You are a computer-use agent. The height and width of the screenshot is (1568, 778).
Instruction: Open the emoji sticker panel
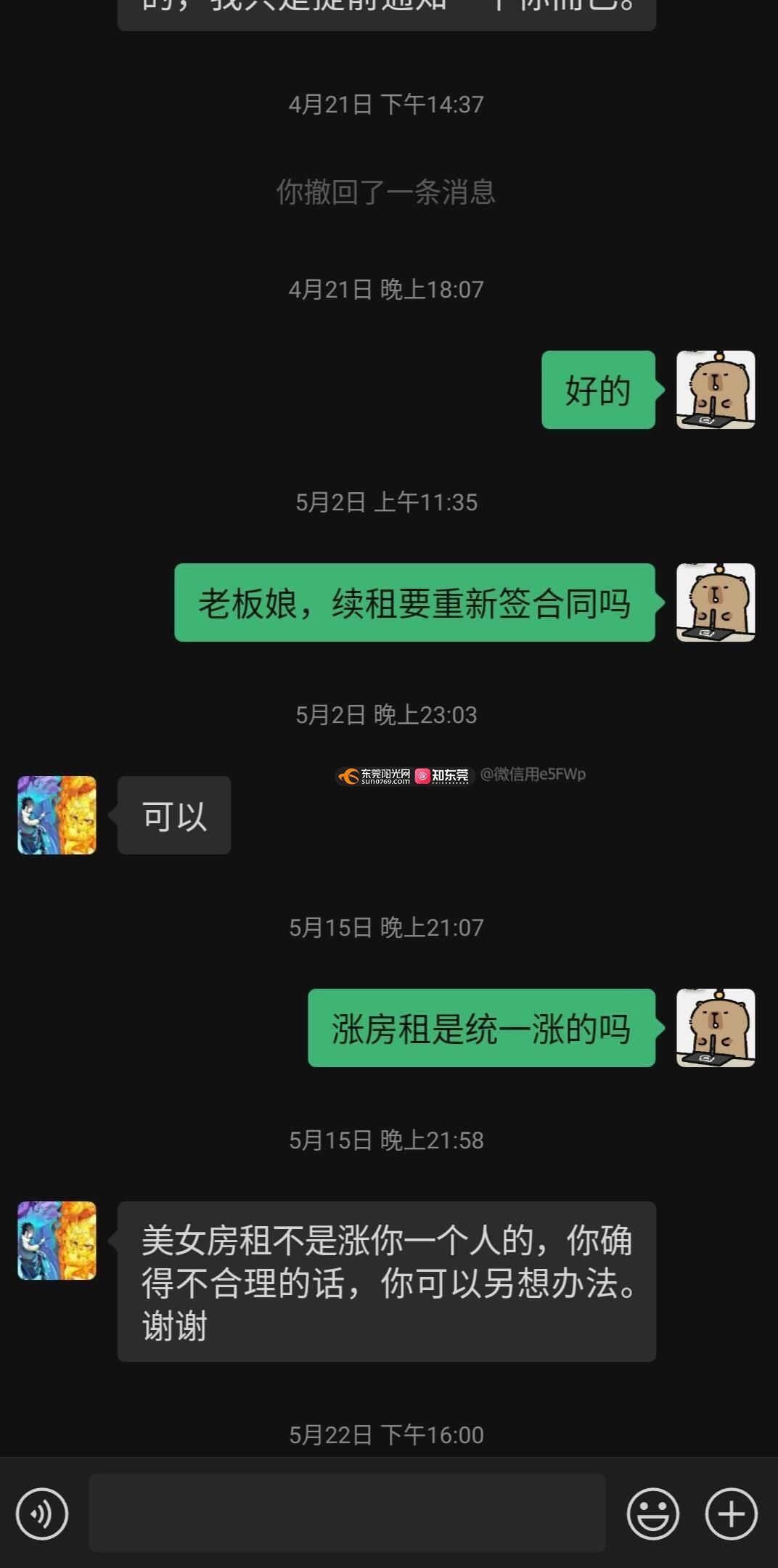point(652,1514)
